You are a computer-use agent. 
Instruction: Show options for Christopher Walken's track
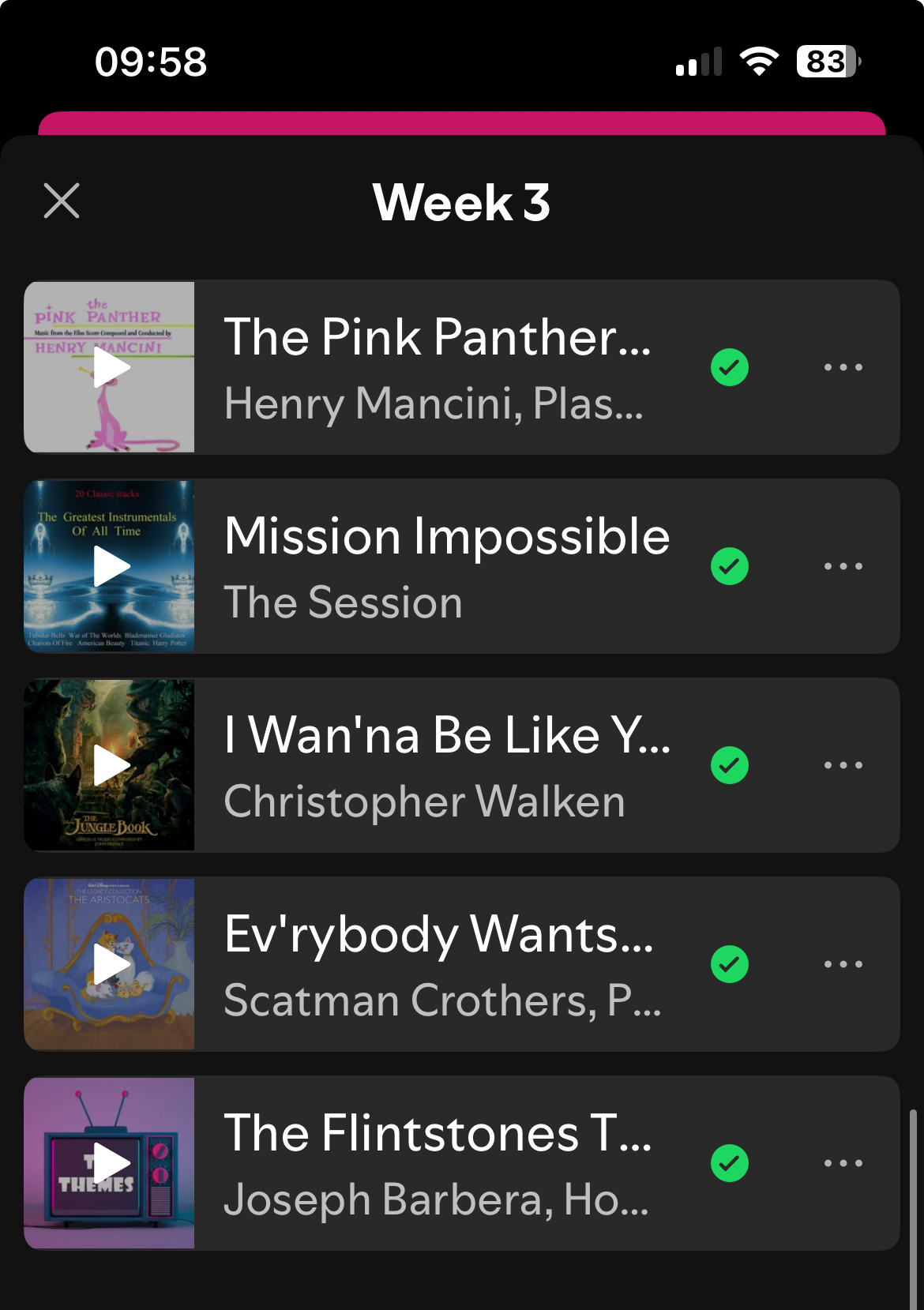[x=843, y=765]
